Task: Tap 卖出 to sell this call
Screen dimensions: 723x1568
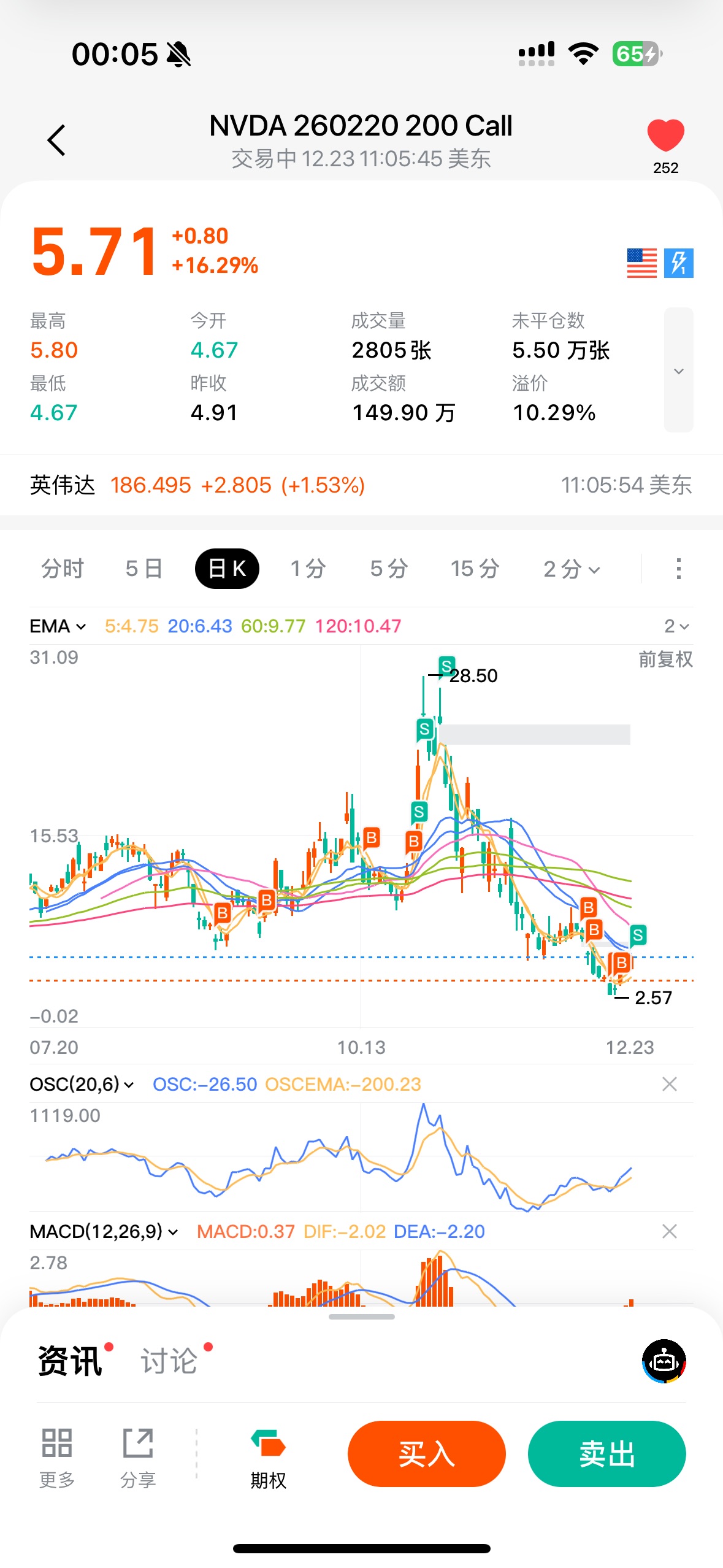Action: coord(606,1453)
